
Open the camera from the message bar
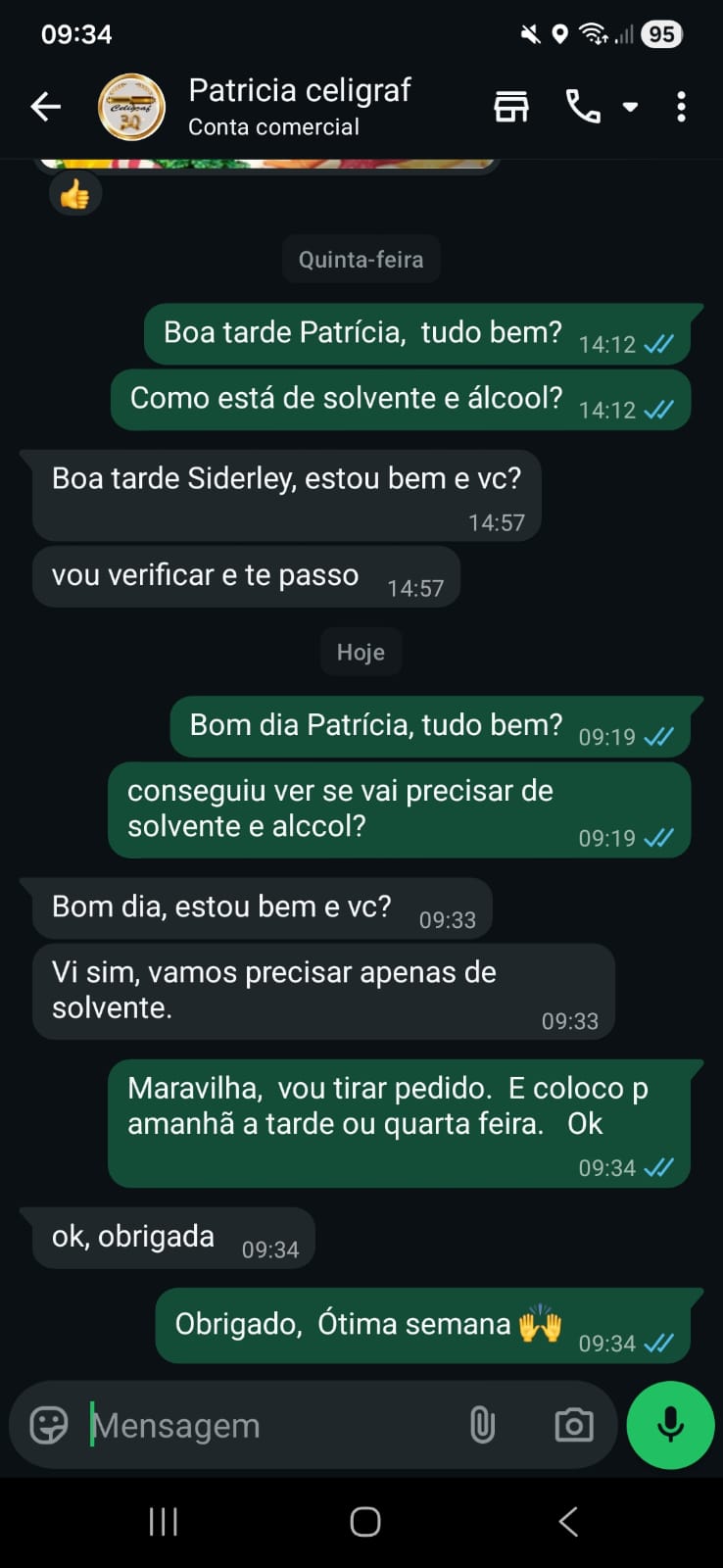click(x=573, y=1425)
